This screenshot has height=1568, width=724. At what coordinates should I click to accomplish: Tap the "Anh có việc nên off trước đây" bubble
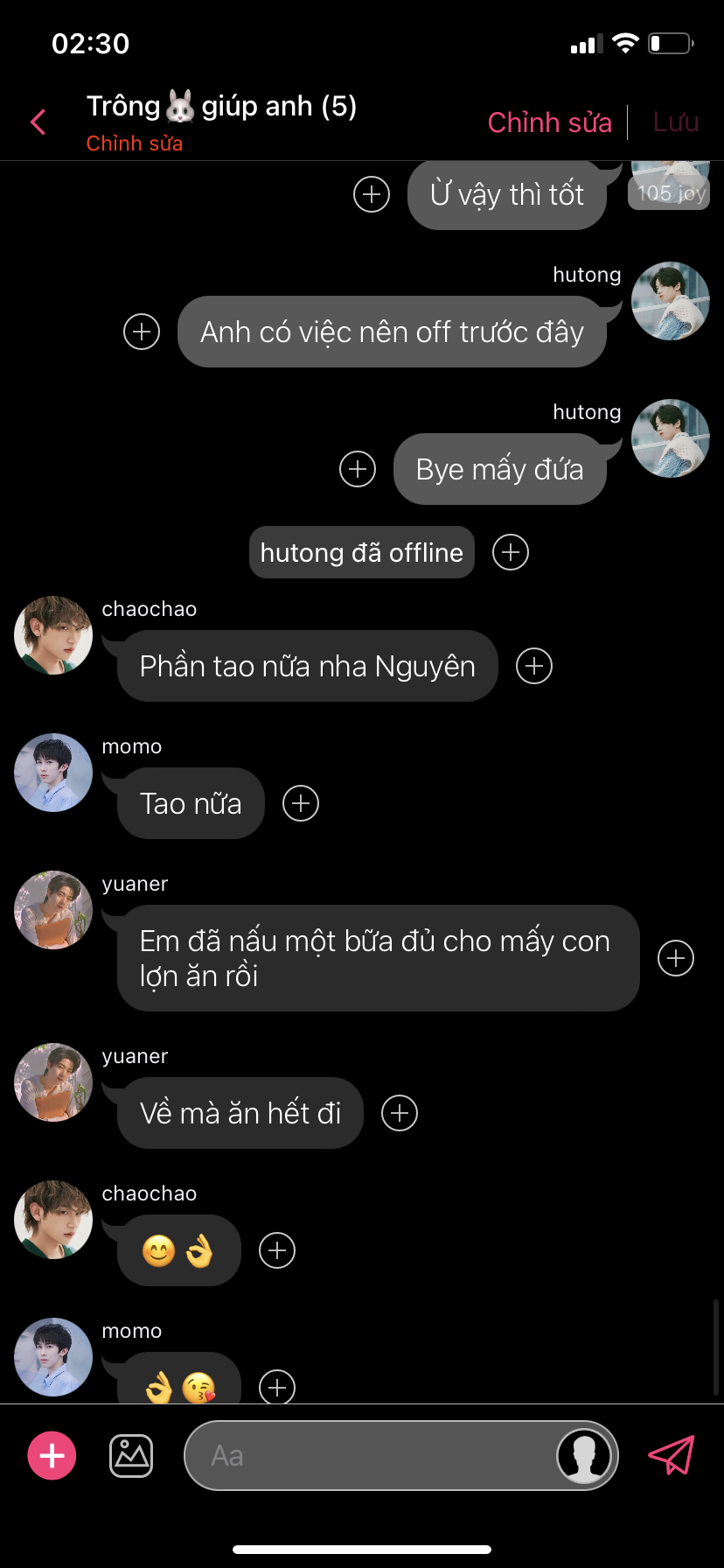pyautogui.click(x=392, y=332)
